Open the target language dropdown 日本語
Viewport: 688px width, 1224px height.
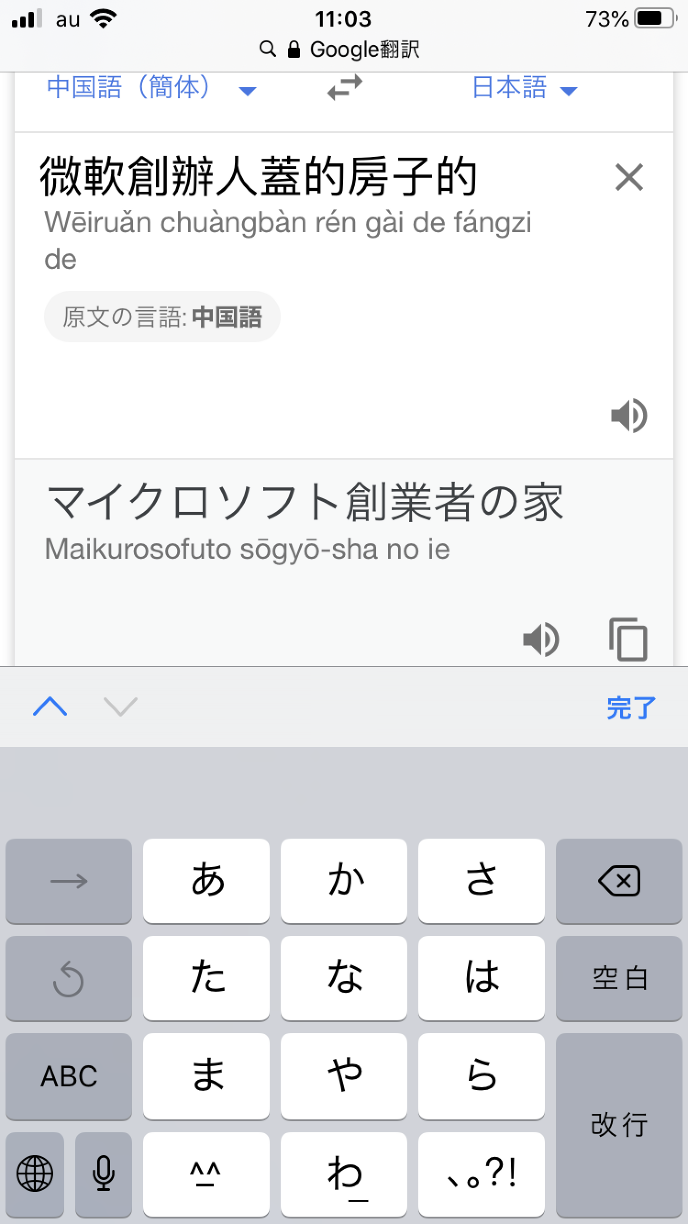point(524,88)
